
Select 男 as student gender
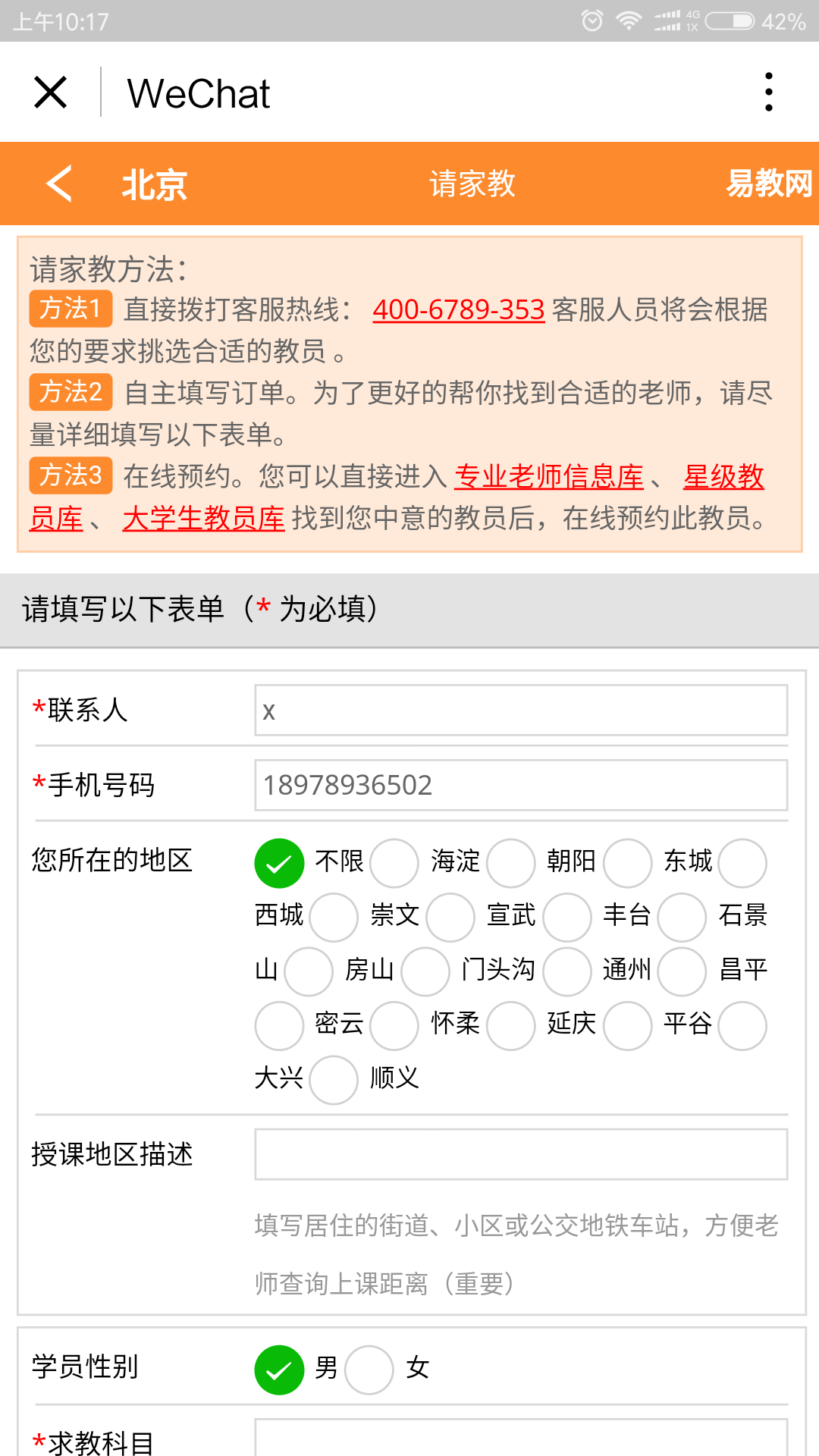point(279,1370)
